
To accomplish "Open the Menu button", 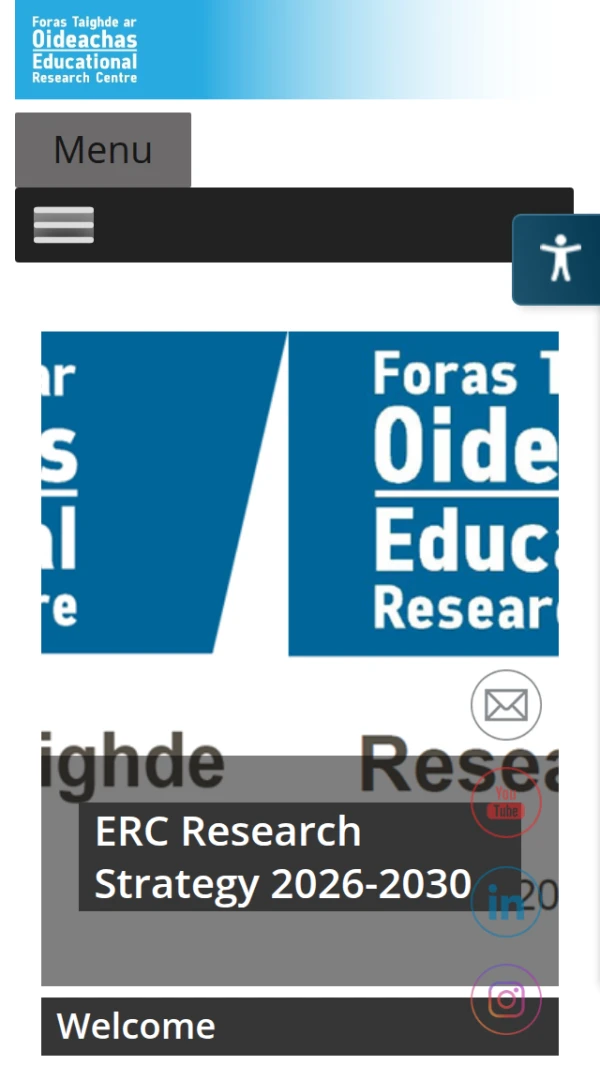I will [103, 150].
